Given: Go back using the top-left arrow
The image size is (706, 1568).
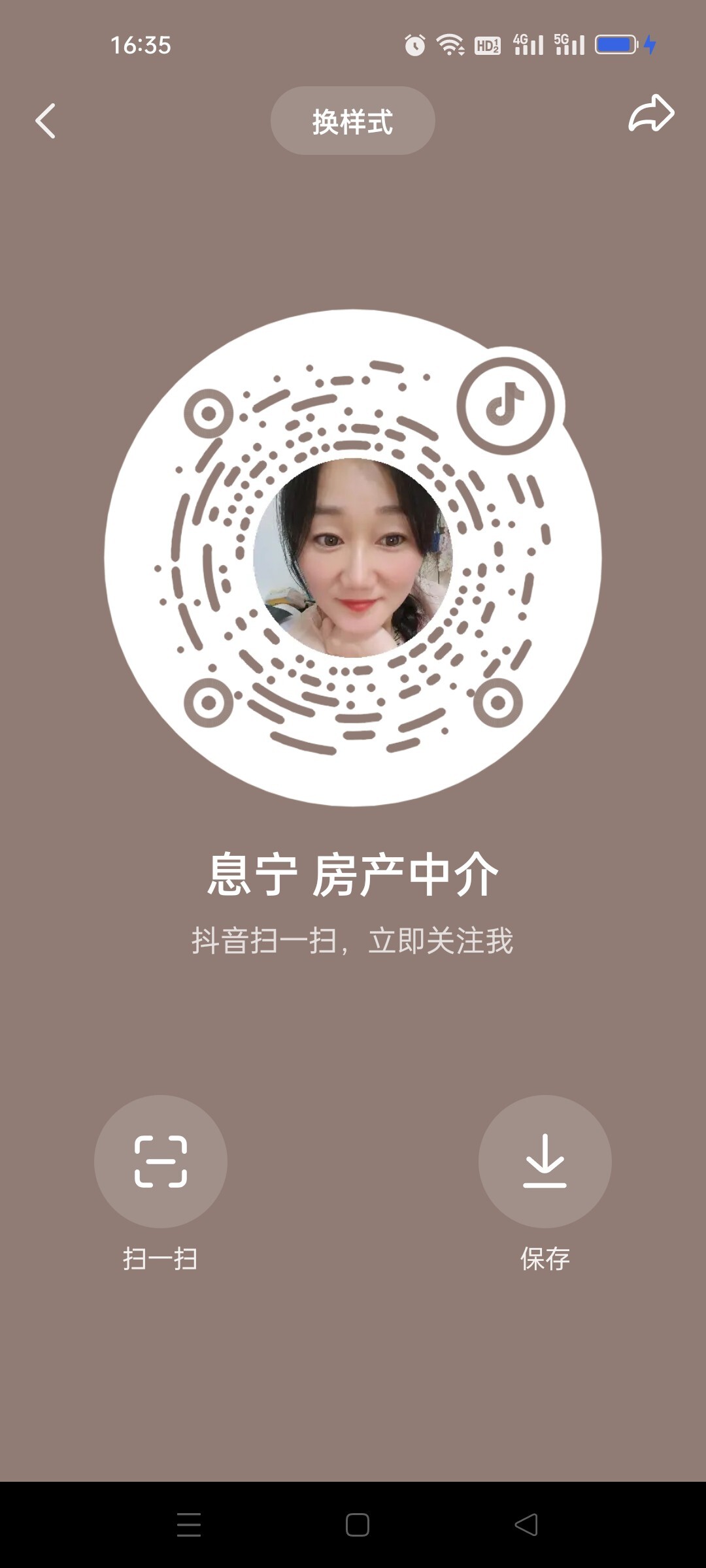Looking at the screenshot, I should point(45,122).
